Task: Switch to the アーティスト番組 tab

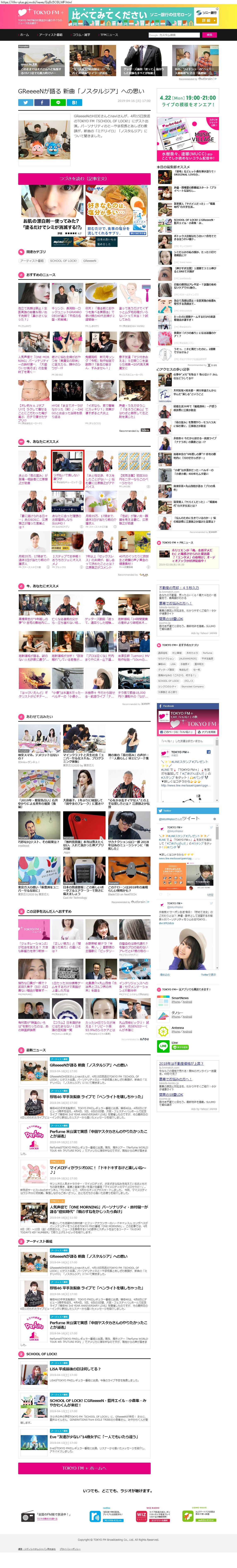Action: (51, 35)
